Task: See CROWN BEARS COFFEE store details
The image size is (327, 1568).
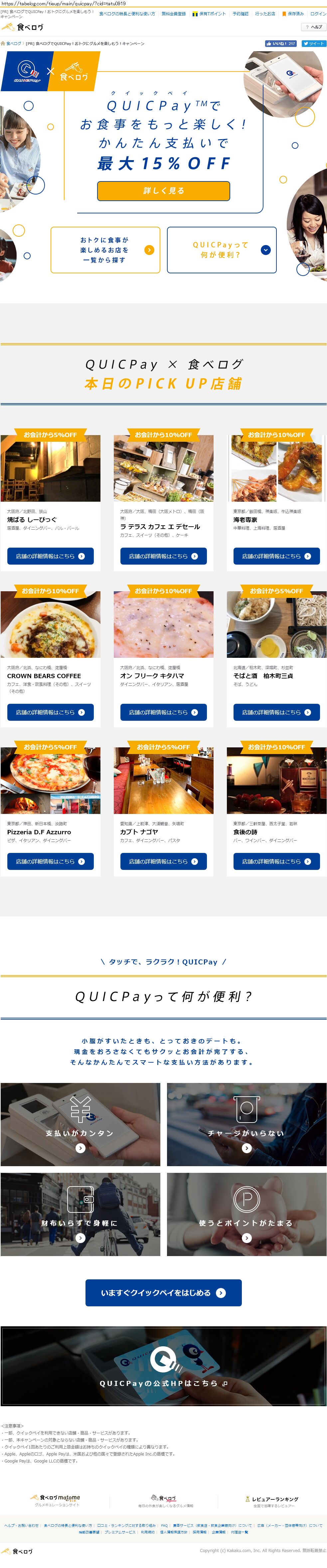Action: 51,712
